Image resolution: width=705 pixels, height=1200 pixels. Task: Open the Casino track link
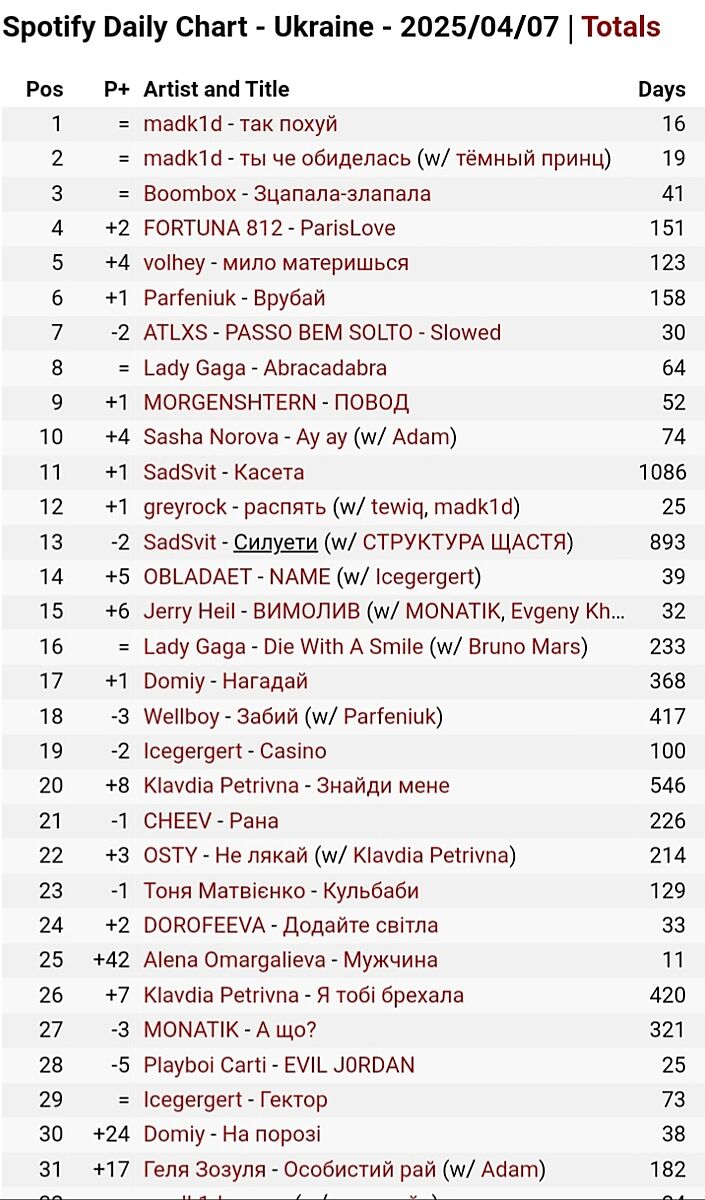click(x=293, y=751)
